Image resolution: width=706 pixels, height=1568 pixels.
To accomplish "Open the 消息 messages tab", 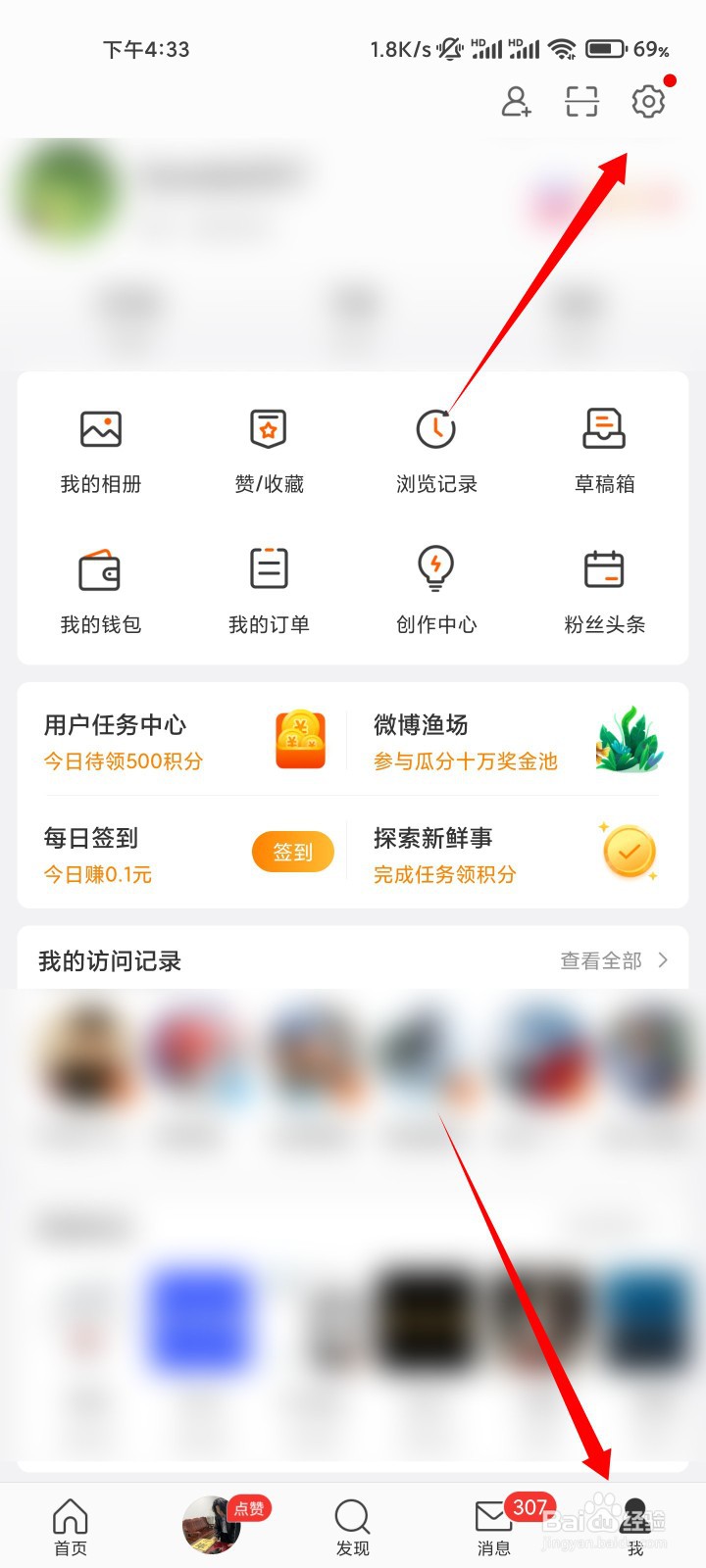I will click(494, 1527).
